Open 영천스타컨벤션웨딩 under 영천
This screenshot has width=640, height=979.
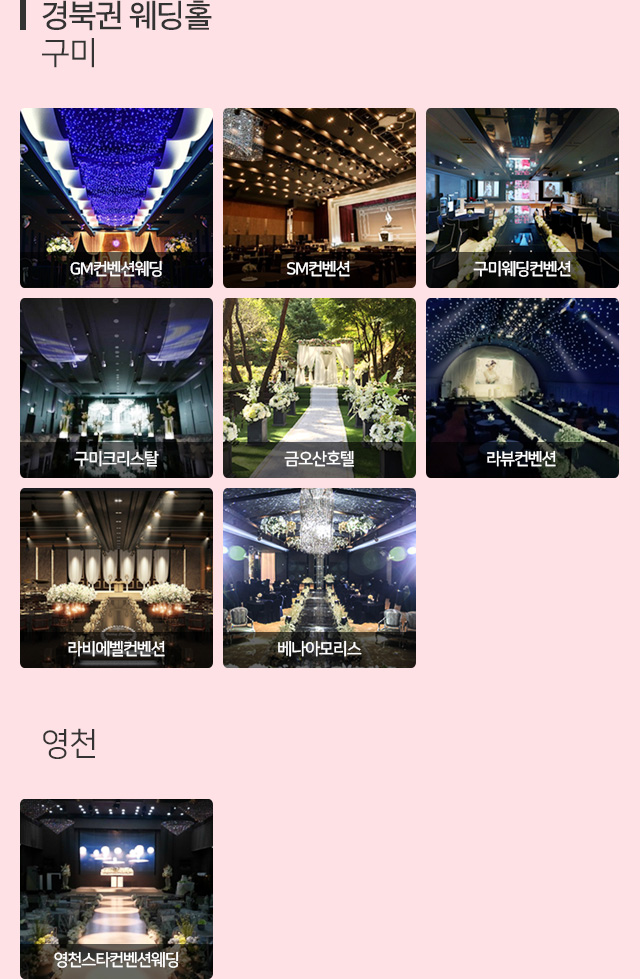116,888
